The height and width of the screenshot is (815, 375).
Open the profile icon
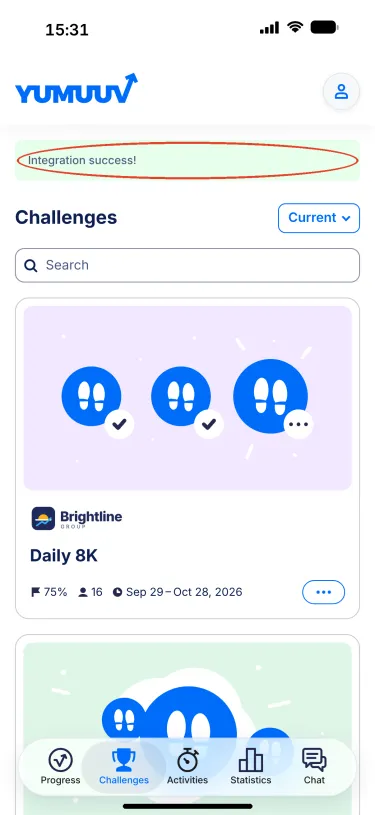pos(341,91)
